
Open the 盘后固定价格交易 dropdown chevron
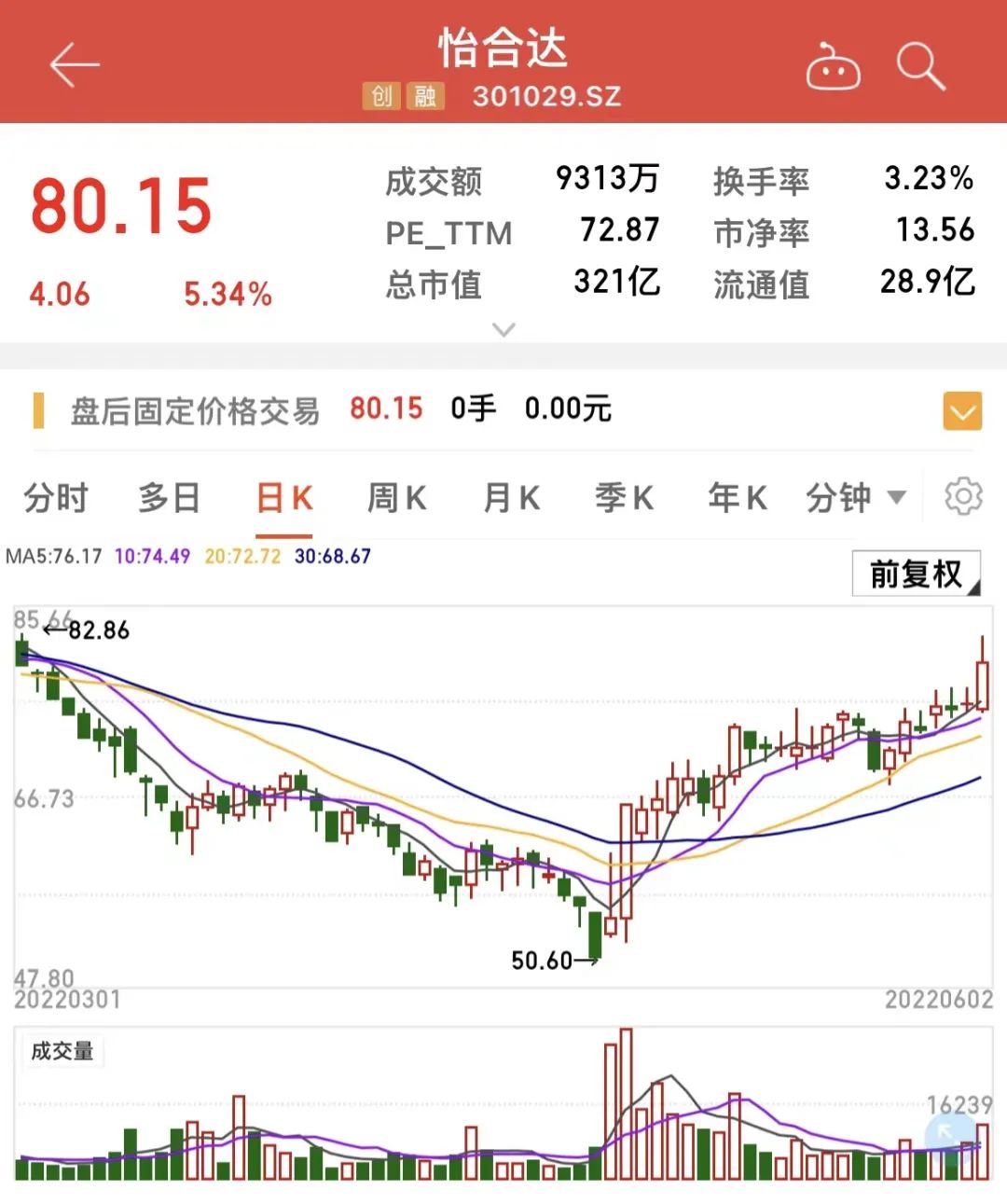(963, 410)
